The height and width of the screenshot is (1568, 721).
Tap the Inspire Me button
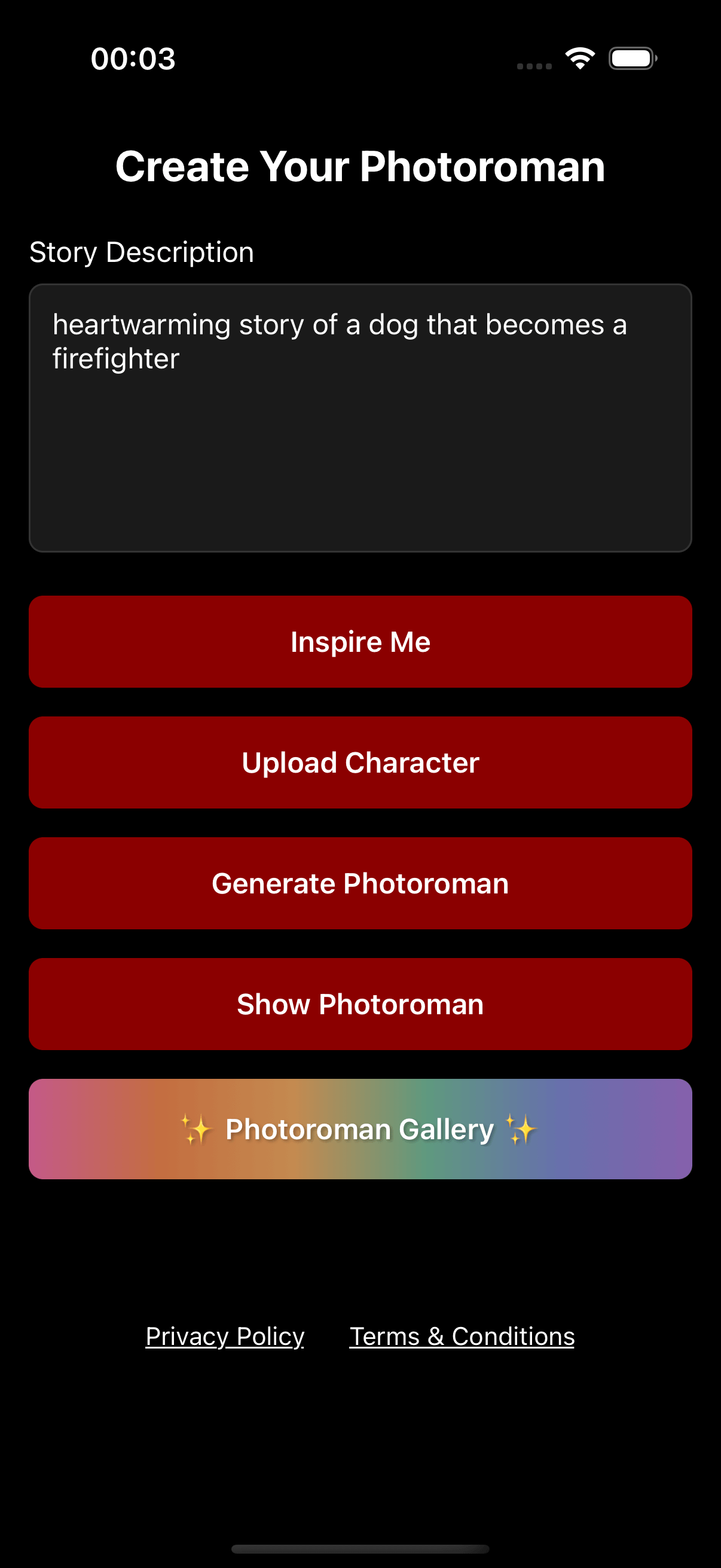point(360,640)
